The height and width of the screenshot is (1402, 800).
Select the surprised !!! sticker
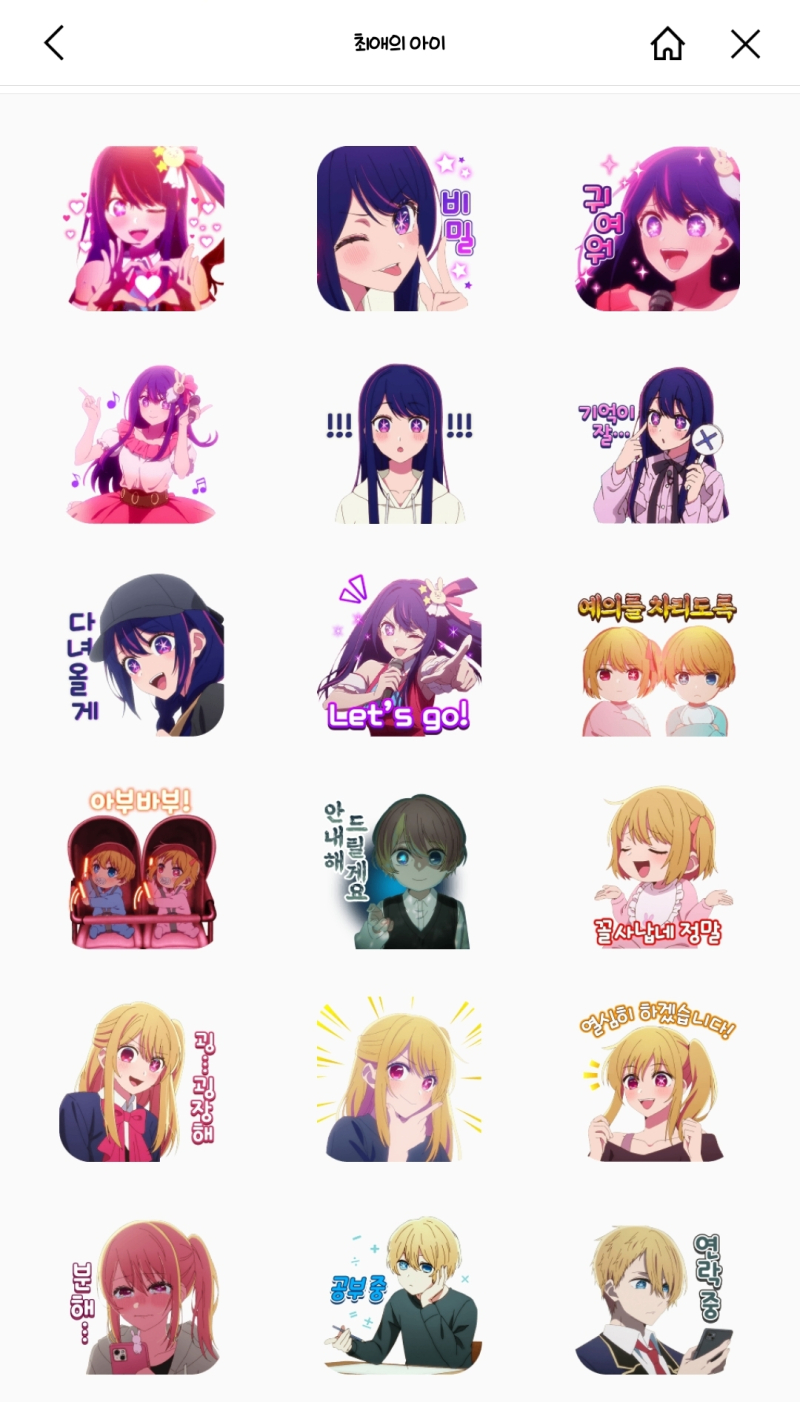coord(399,442)
